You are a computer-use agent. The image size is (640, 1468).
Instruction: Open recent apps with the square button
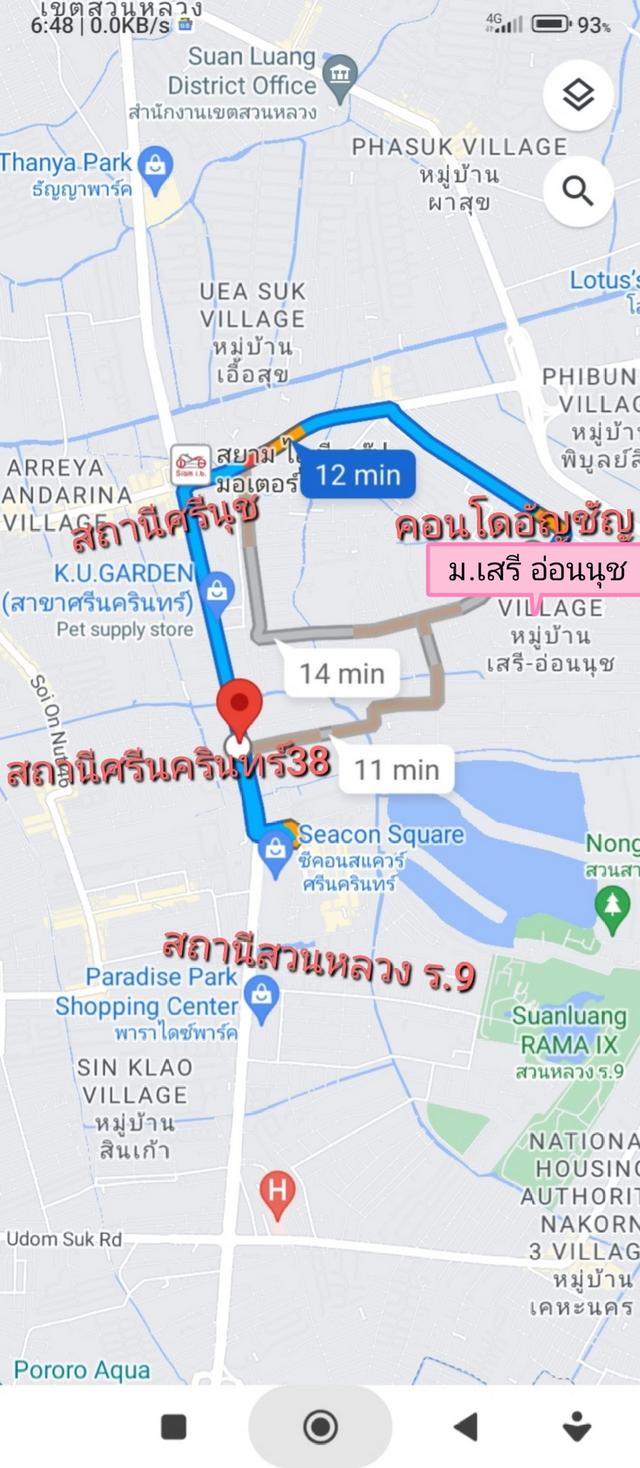click(174, 1426)
